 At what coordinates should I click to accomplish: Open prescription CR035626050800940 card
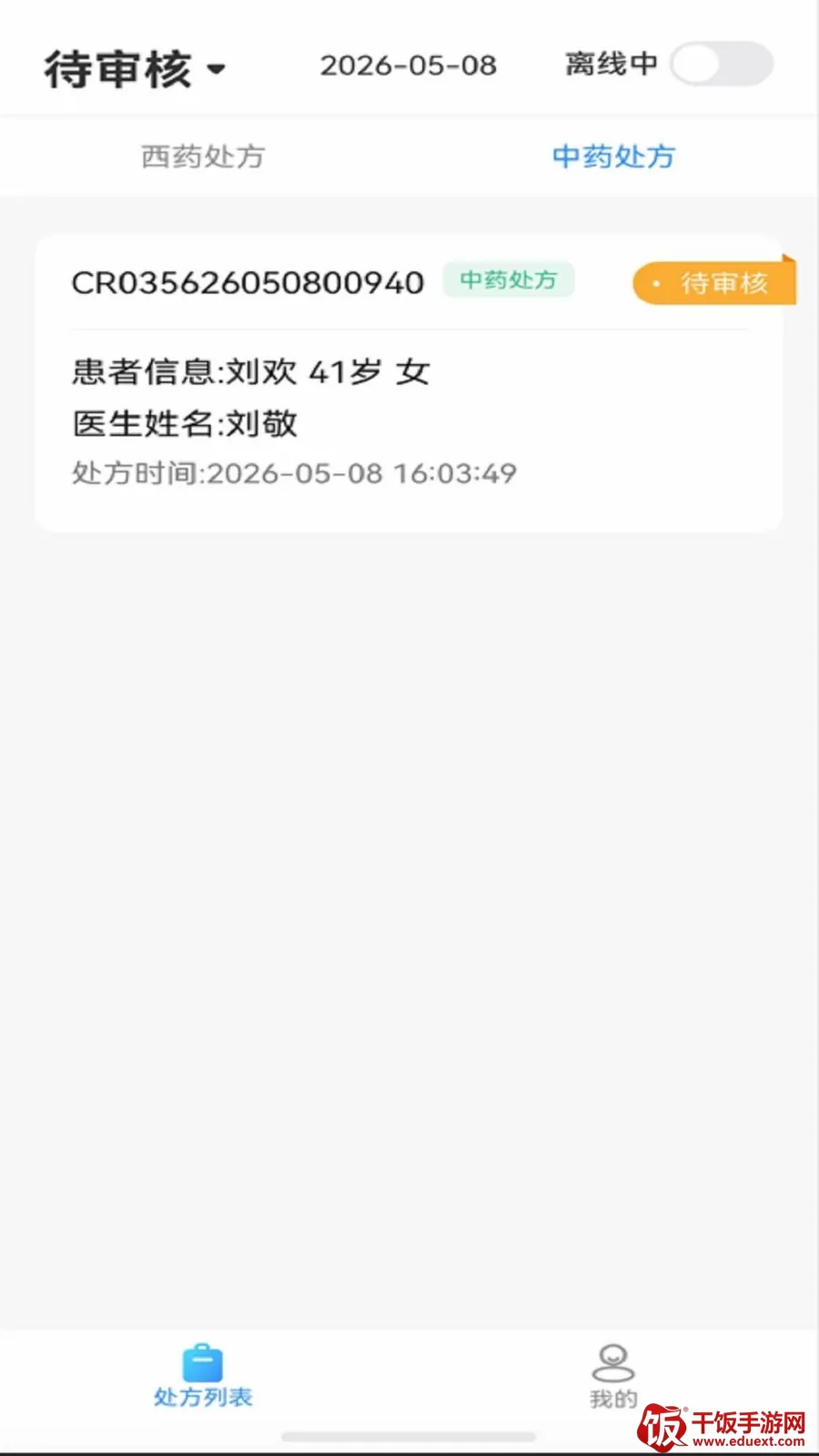click(409, 383)
